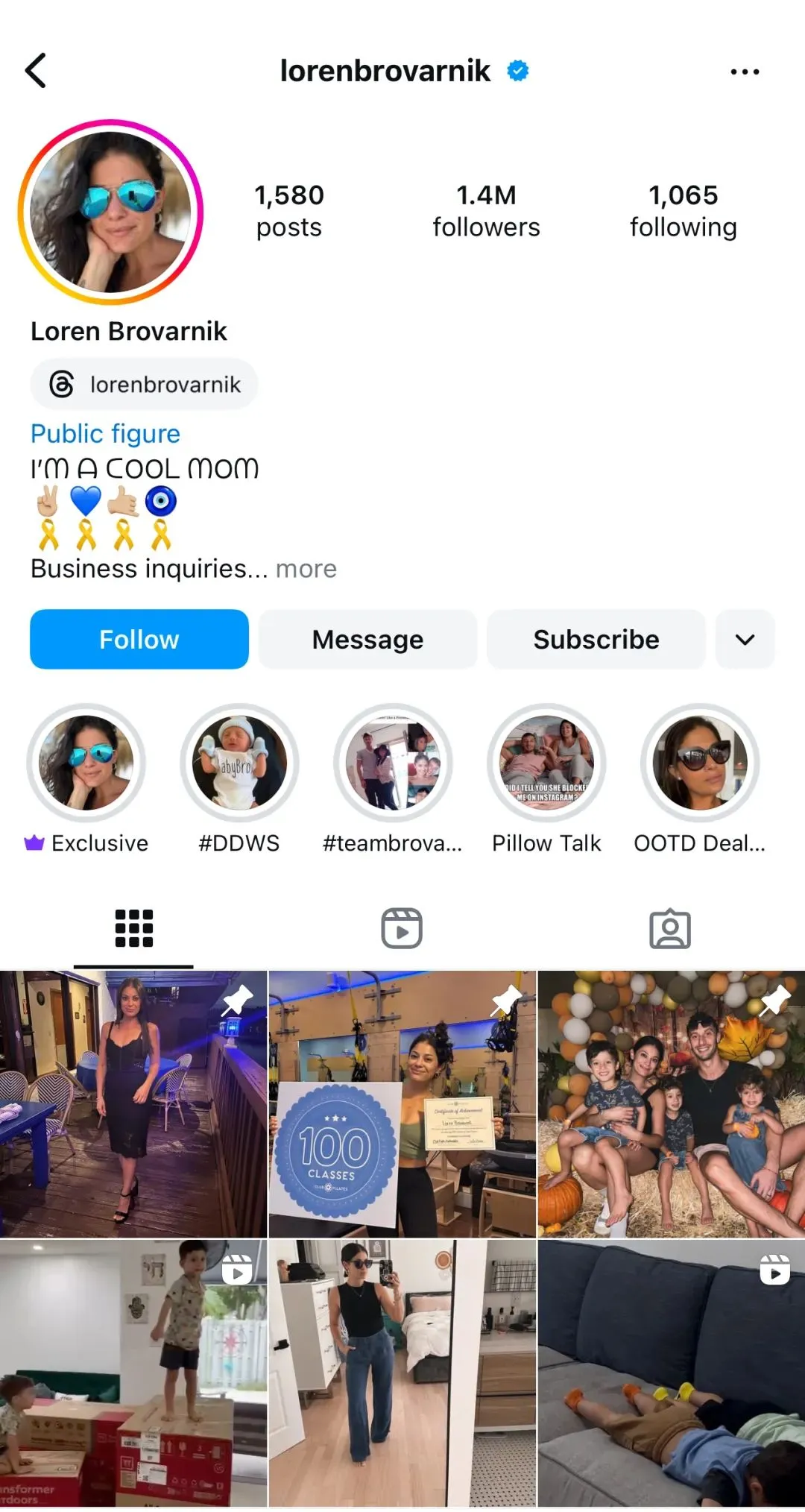Open the followers list
805x1512 pixels.
click(486, 211)
